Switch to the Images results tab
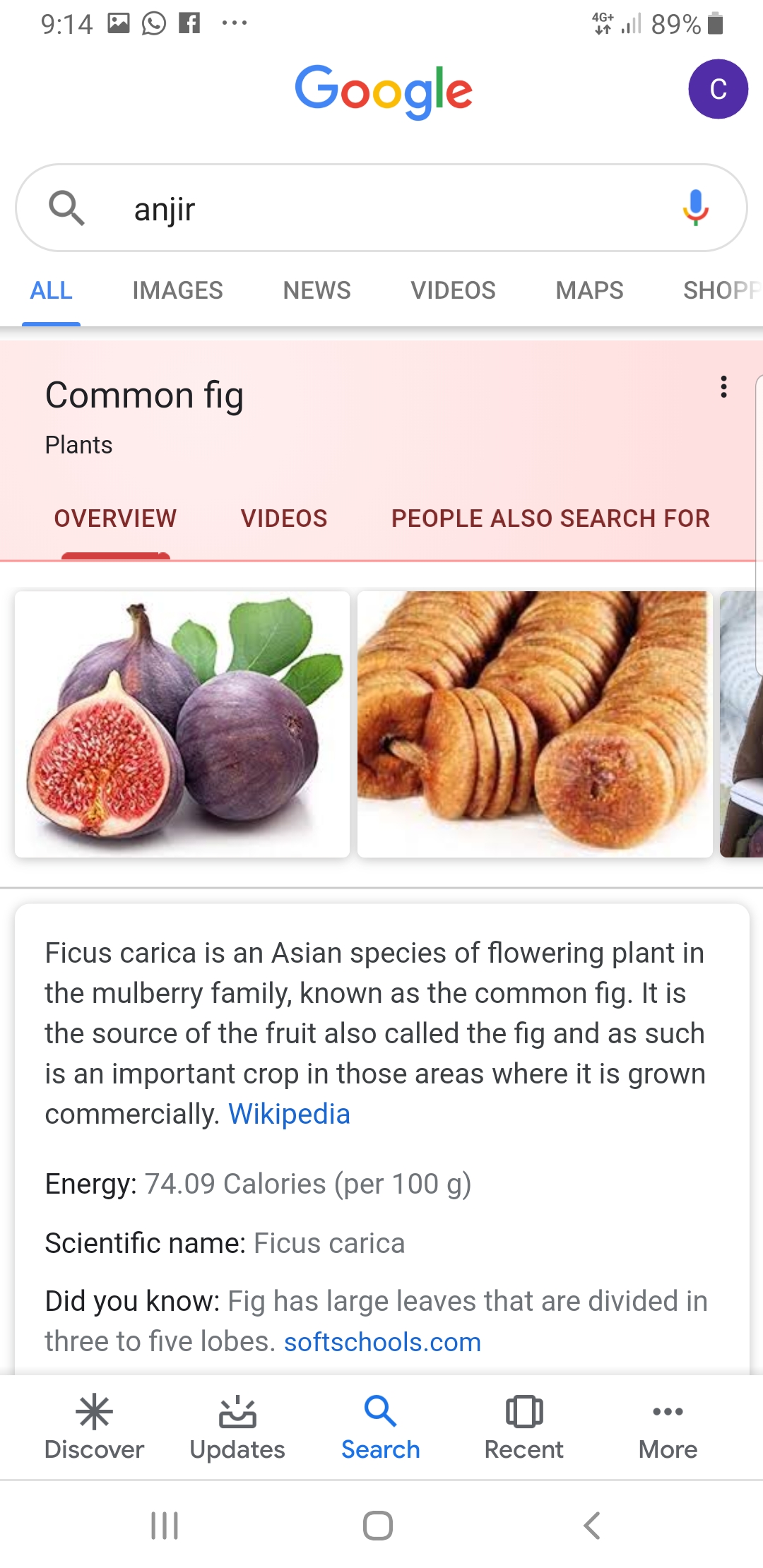The height and width of the screenshot is (1568, 763). [x=177, y=290]
